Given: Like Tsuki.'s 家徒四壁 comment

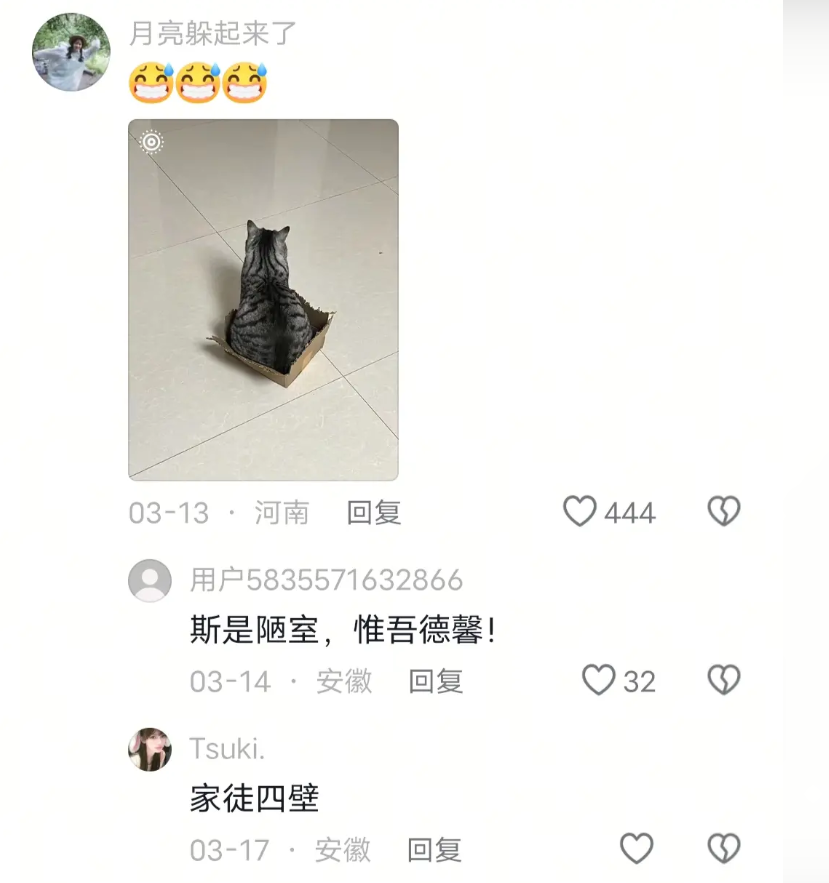Looking at the screenshot, I should click(636, 849).
